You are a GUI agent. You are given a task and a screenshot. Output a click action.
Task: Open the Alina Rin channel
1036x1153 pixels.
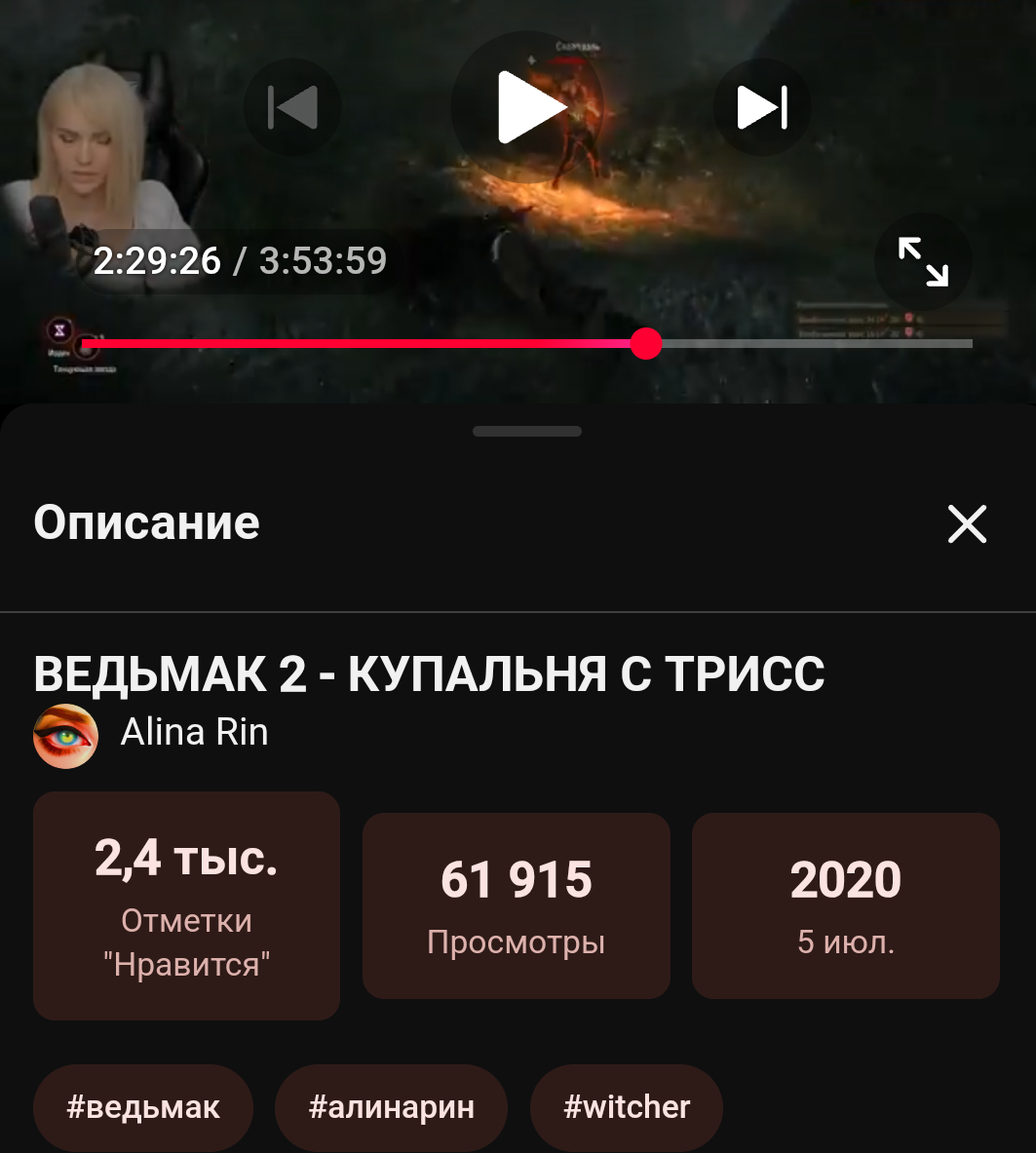click(x=193, y=733)
